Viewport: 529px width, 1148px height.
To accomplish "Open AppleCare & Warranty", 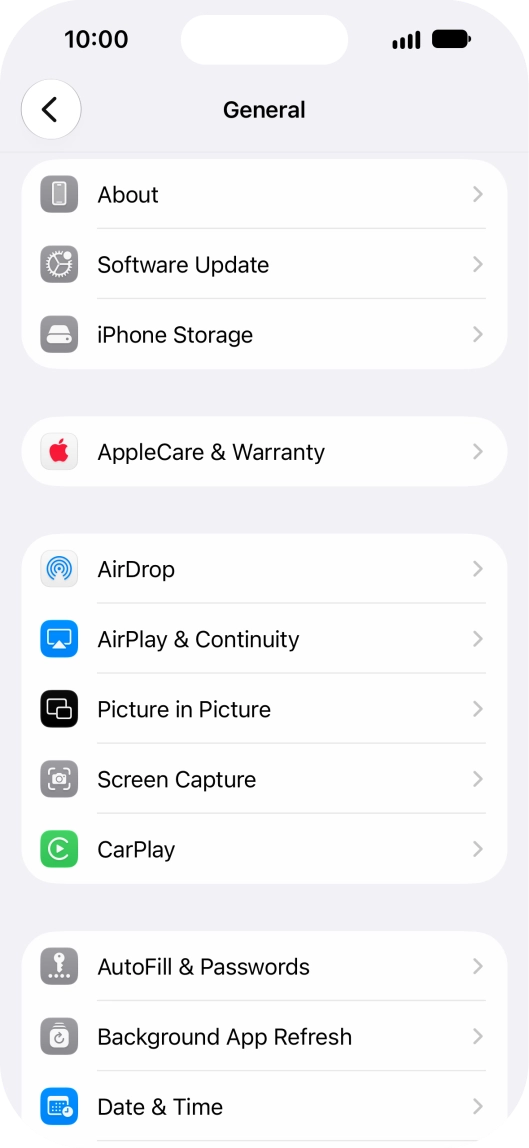I will pyautogui.click(x=264, y=452).
